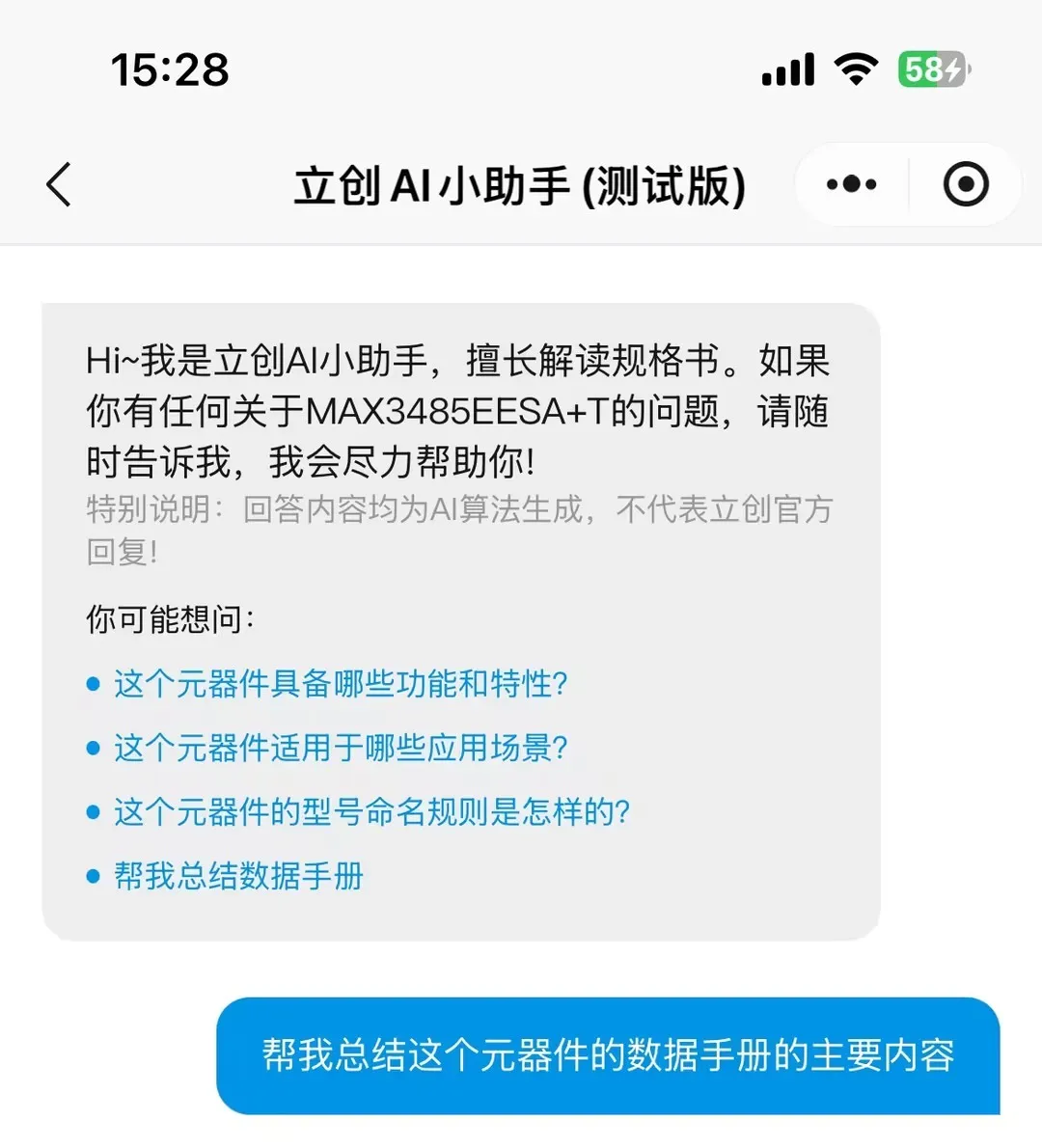Tap the mini program capsule close icon
The height and width of the screenshot is (1148, 1042).
point(966,183)
